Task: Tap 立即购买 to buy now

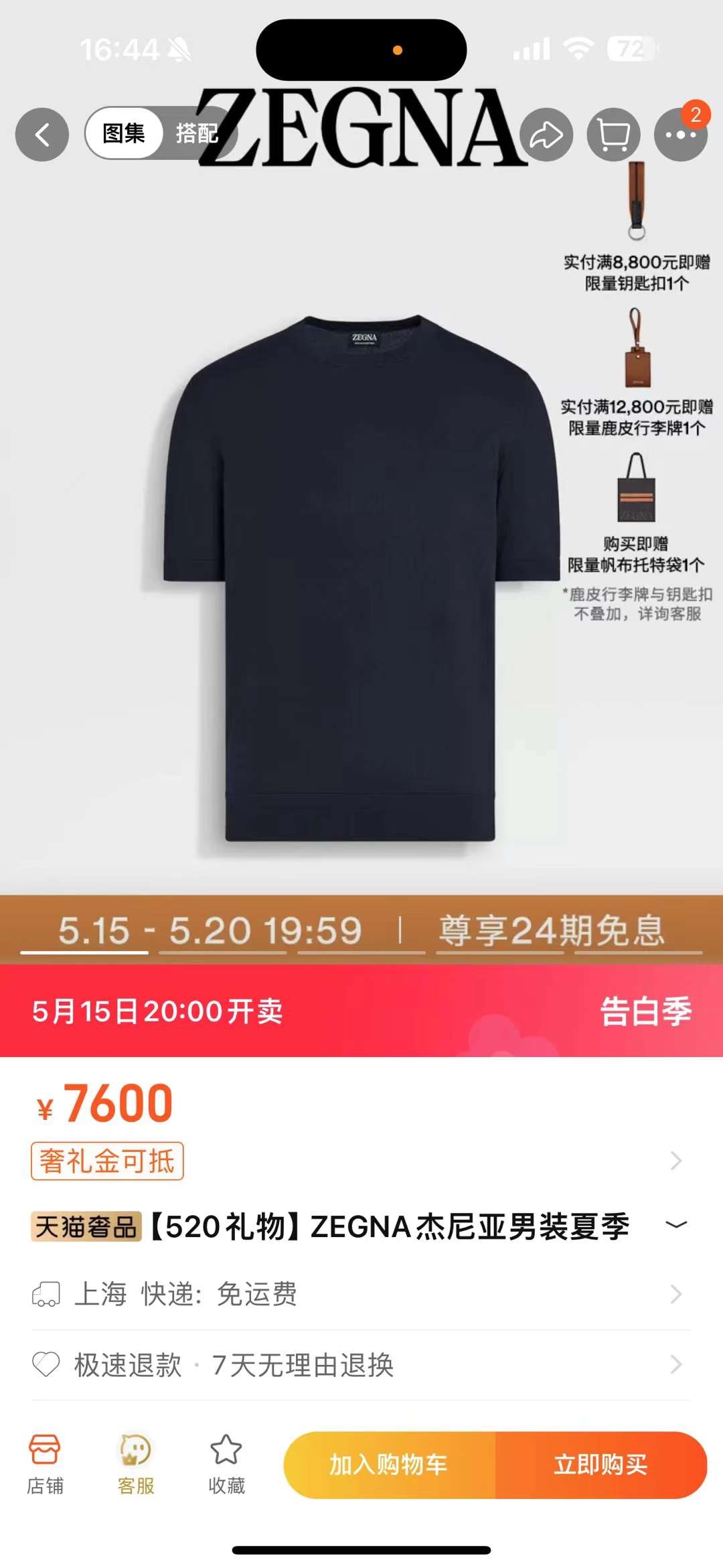Action: 600,1465
